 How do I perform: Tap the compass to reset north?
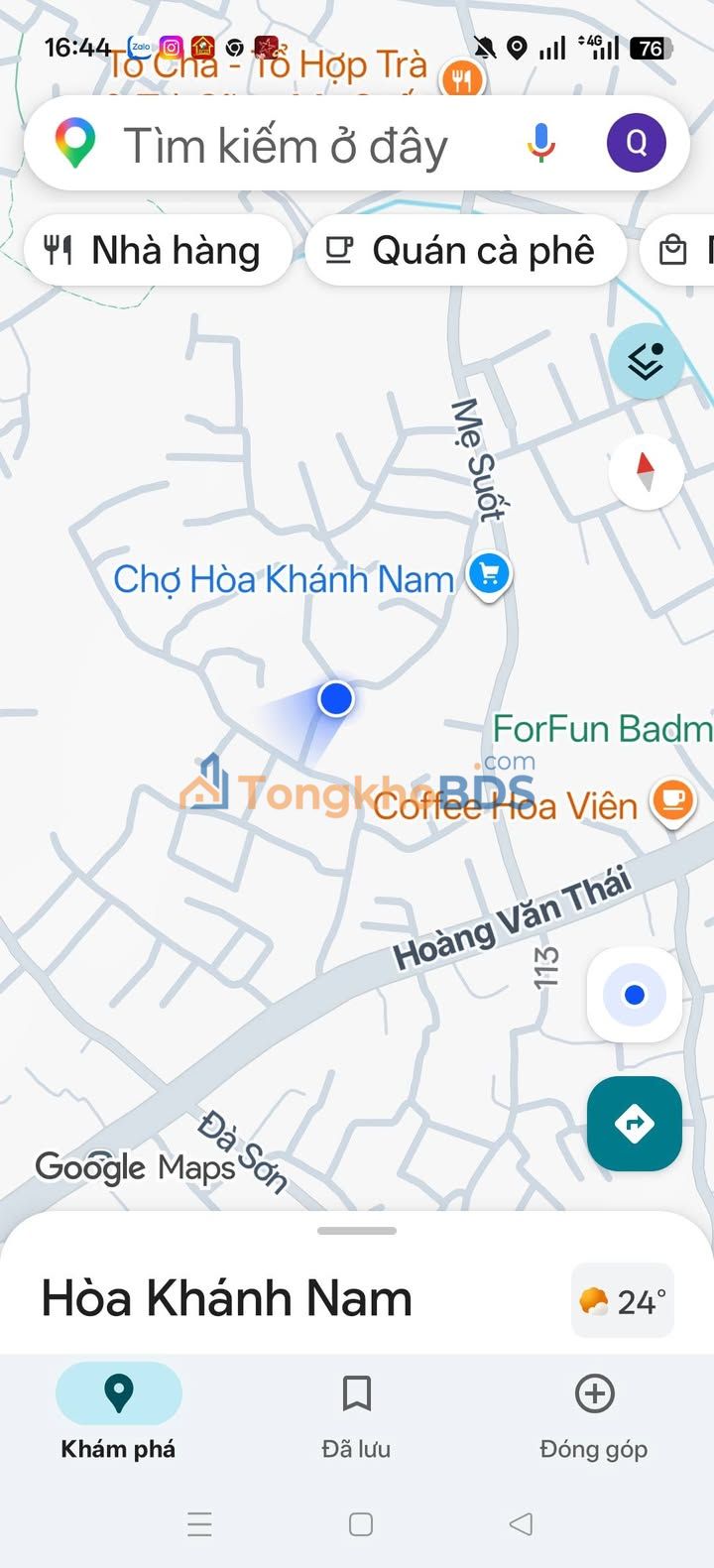(647, 472)
